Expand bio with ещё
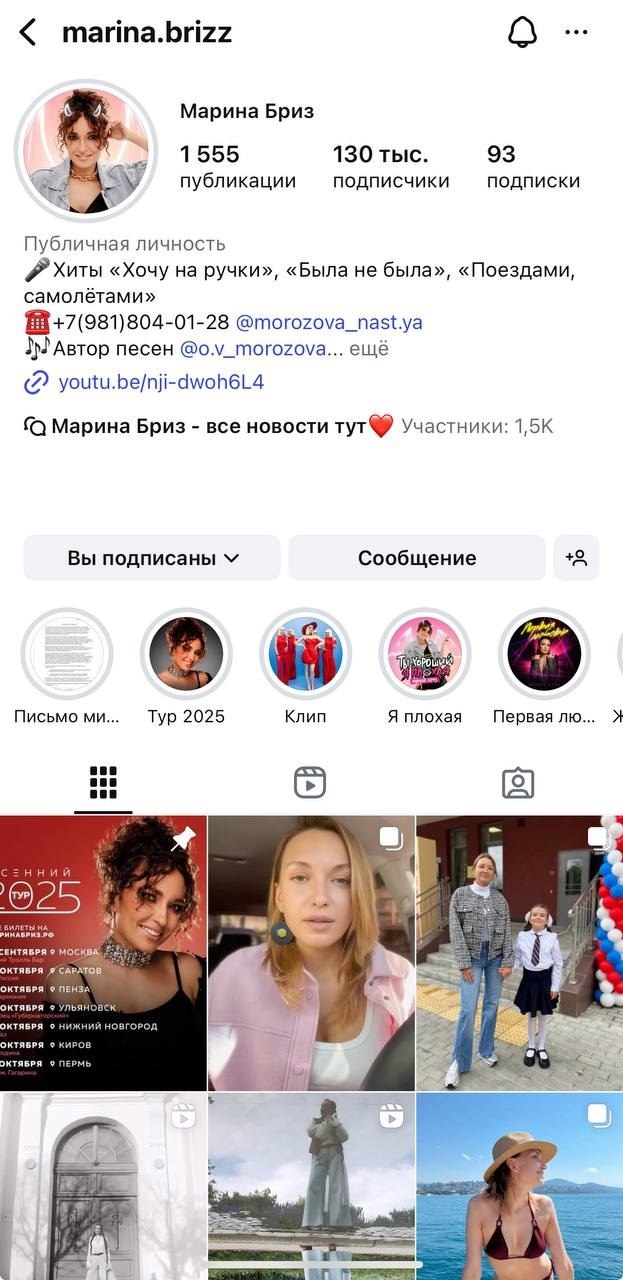The image size is (623, 1280). point(369,349)
